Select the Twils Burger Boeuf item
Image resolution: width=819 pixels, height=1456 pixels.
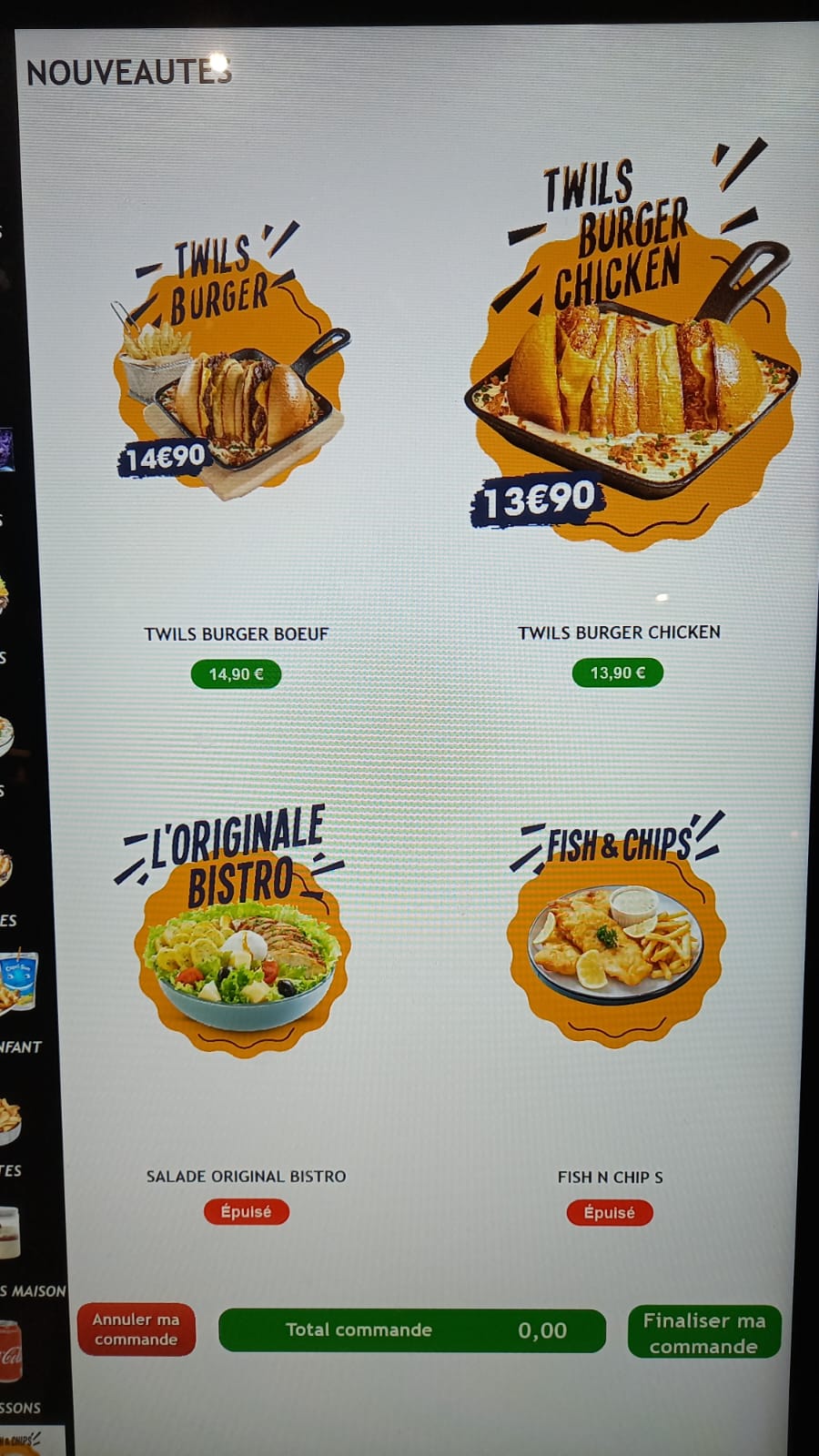click(x=236, y=382)
